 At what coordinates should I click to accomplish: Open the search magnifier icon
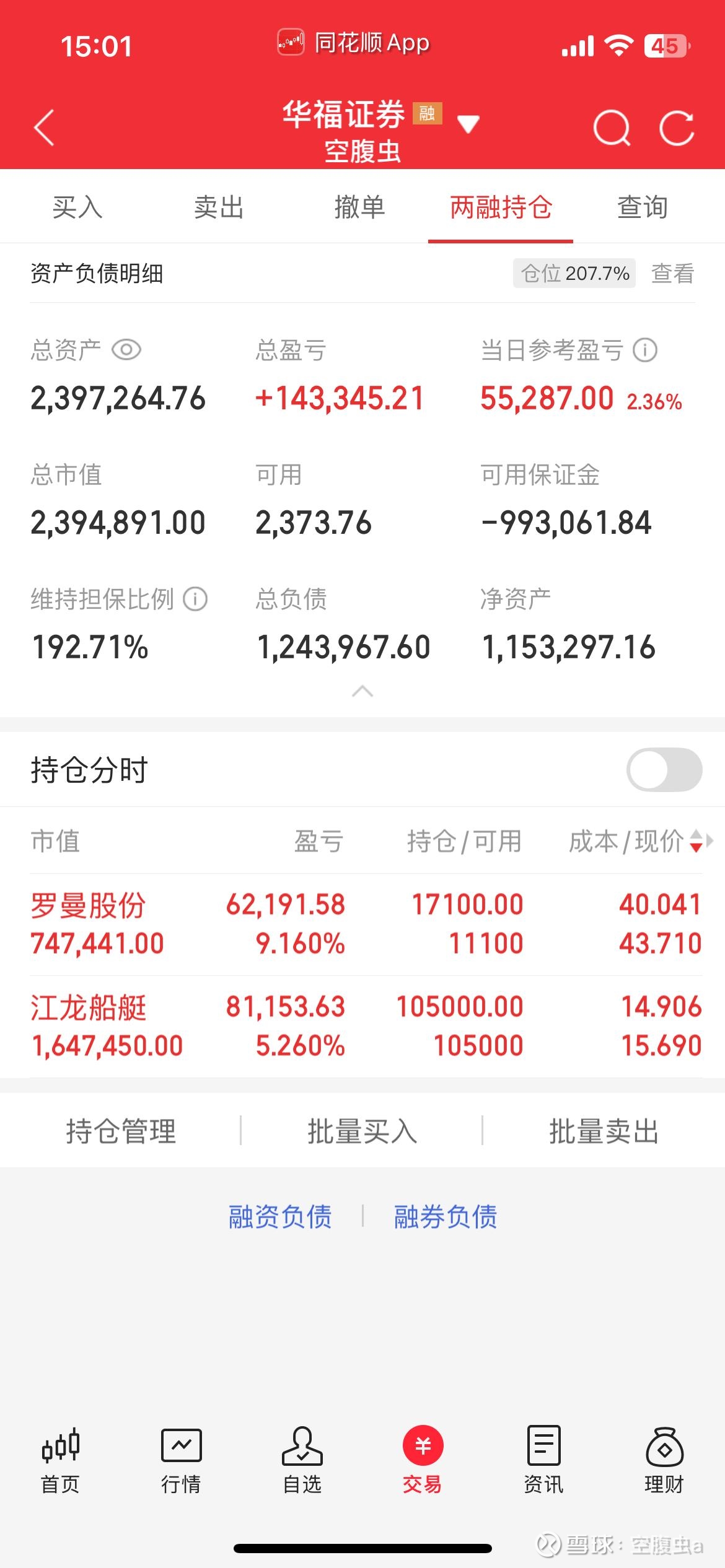pyautogui.click(x=612, y=128)
